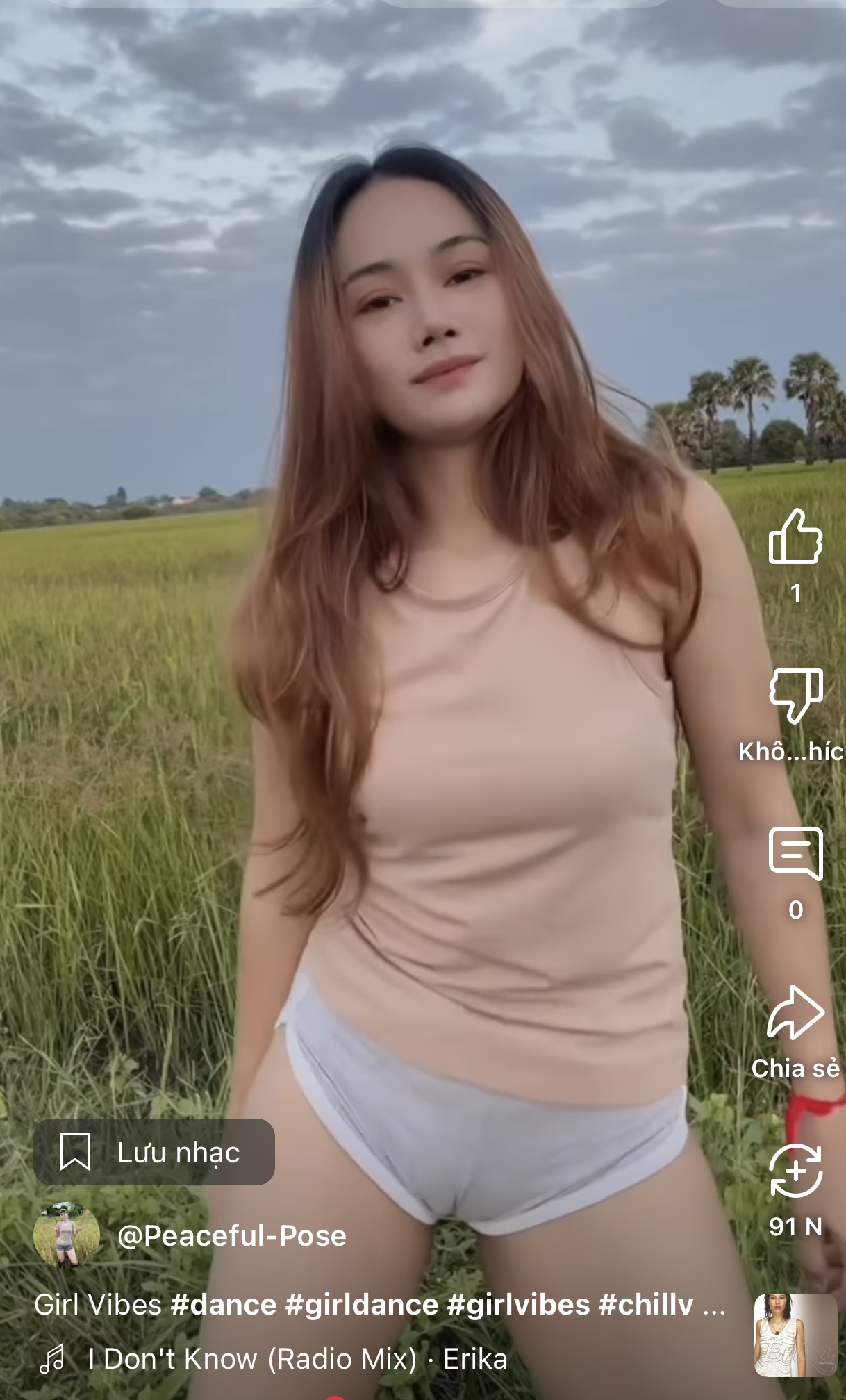846x1400 pixels.
Task: Open the #girlvibes hashtag
Action: (x=518, y=1305)
